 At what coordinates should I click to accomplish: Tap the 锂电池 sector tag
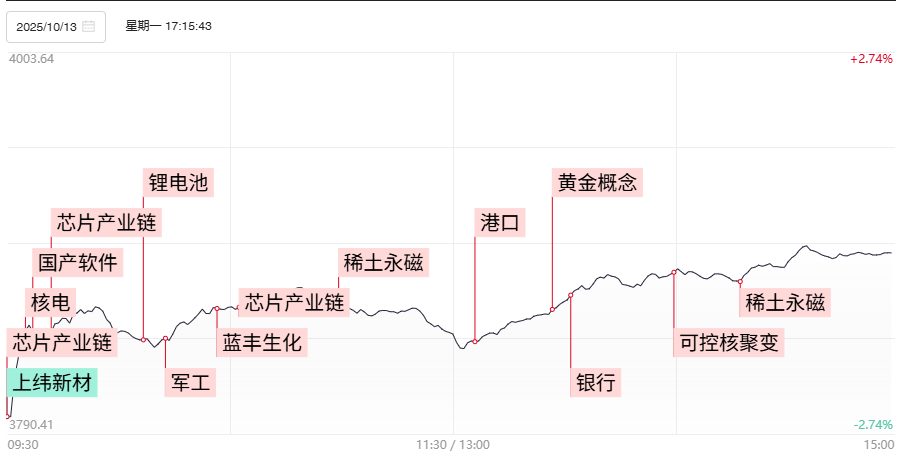point(178,182)
